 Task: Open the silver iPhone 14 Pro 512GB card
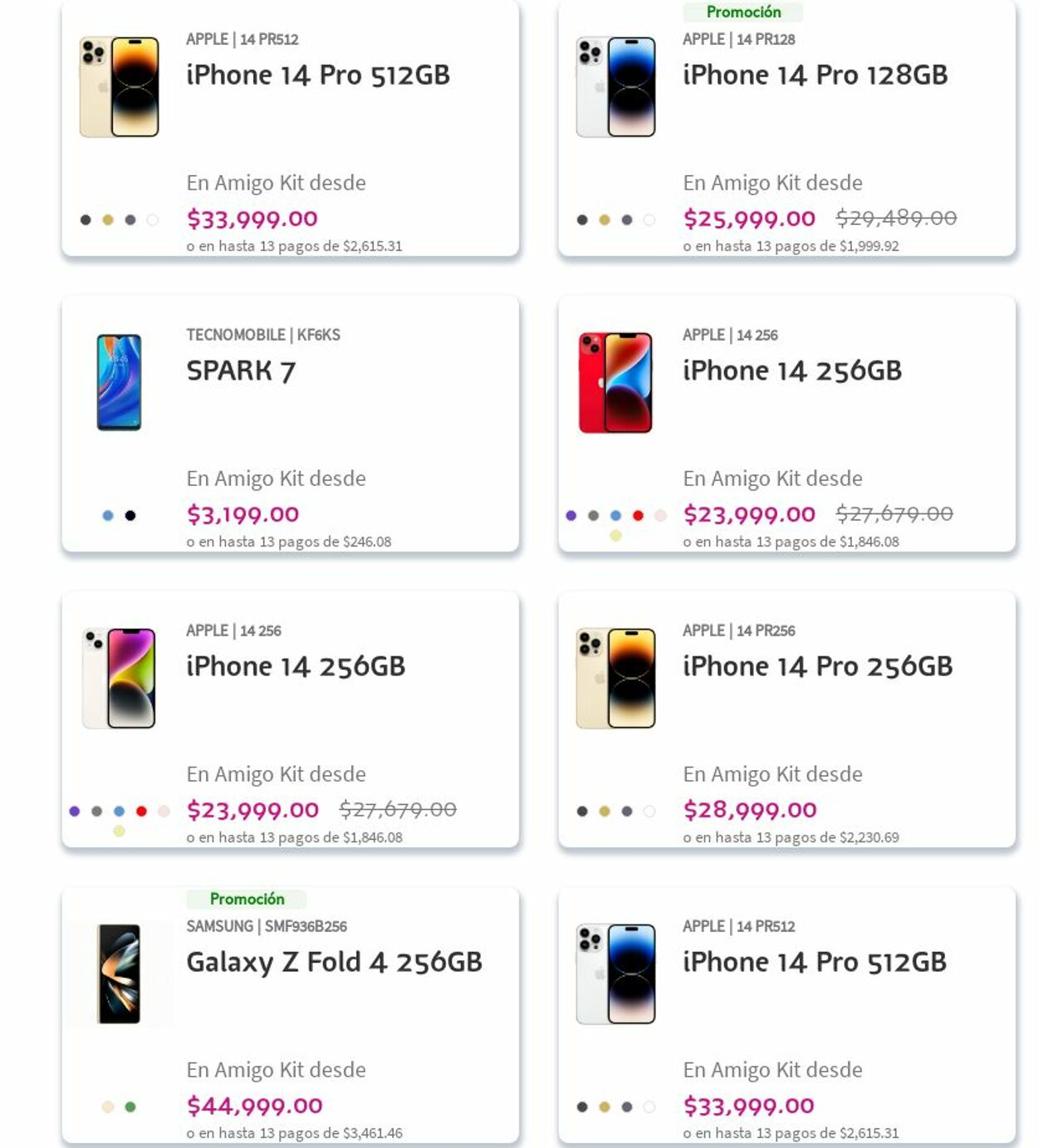tap(814, 962)
